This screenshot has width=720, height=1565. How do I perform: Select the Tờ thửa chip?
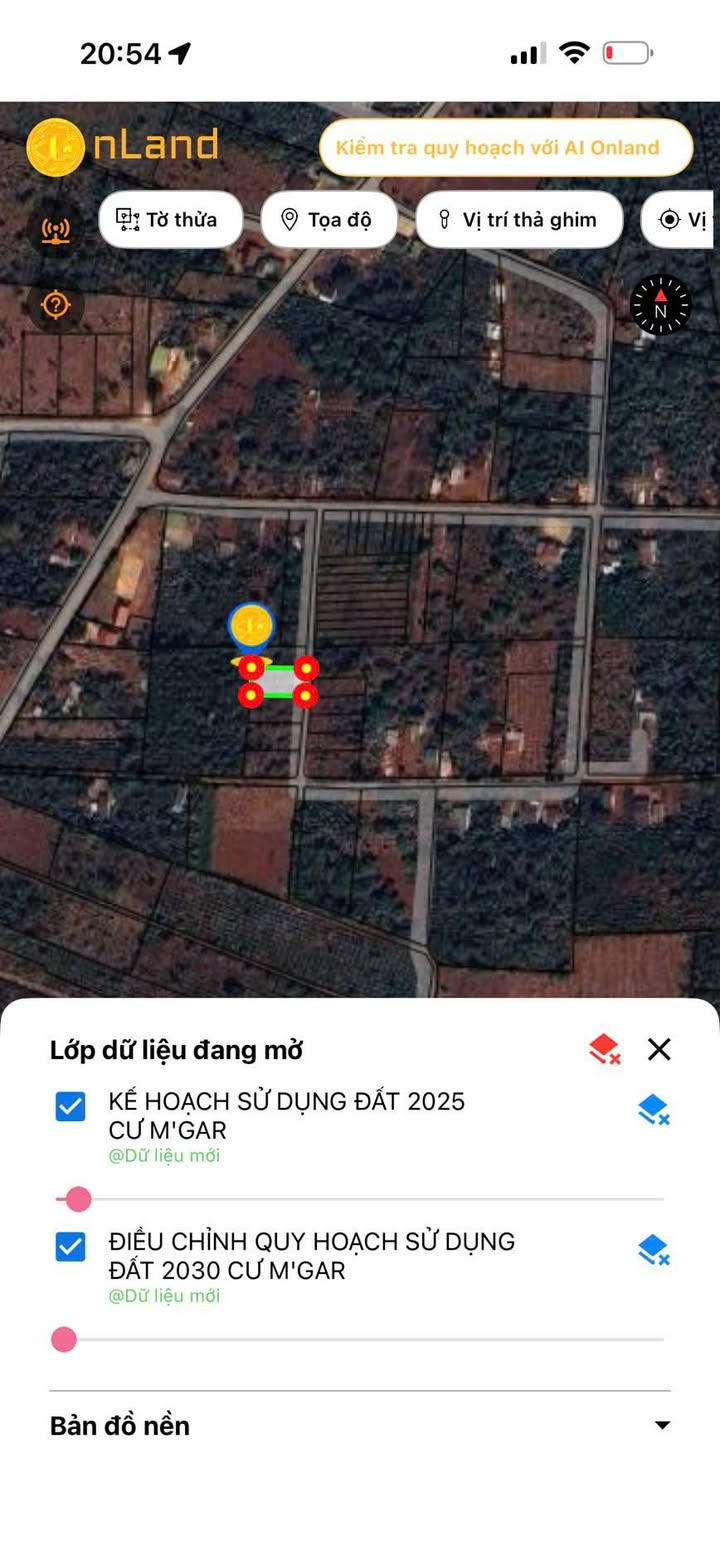click(170, 220)
